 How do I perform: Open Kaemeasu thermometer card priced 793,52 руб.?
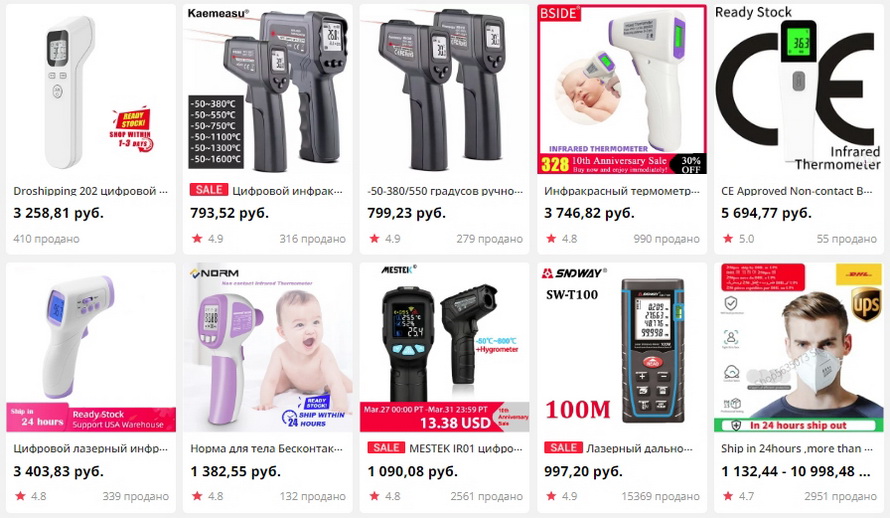pos(286,190)
